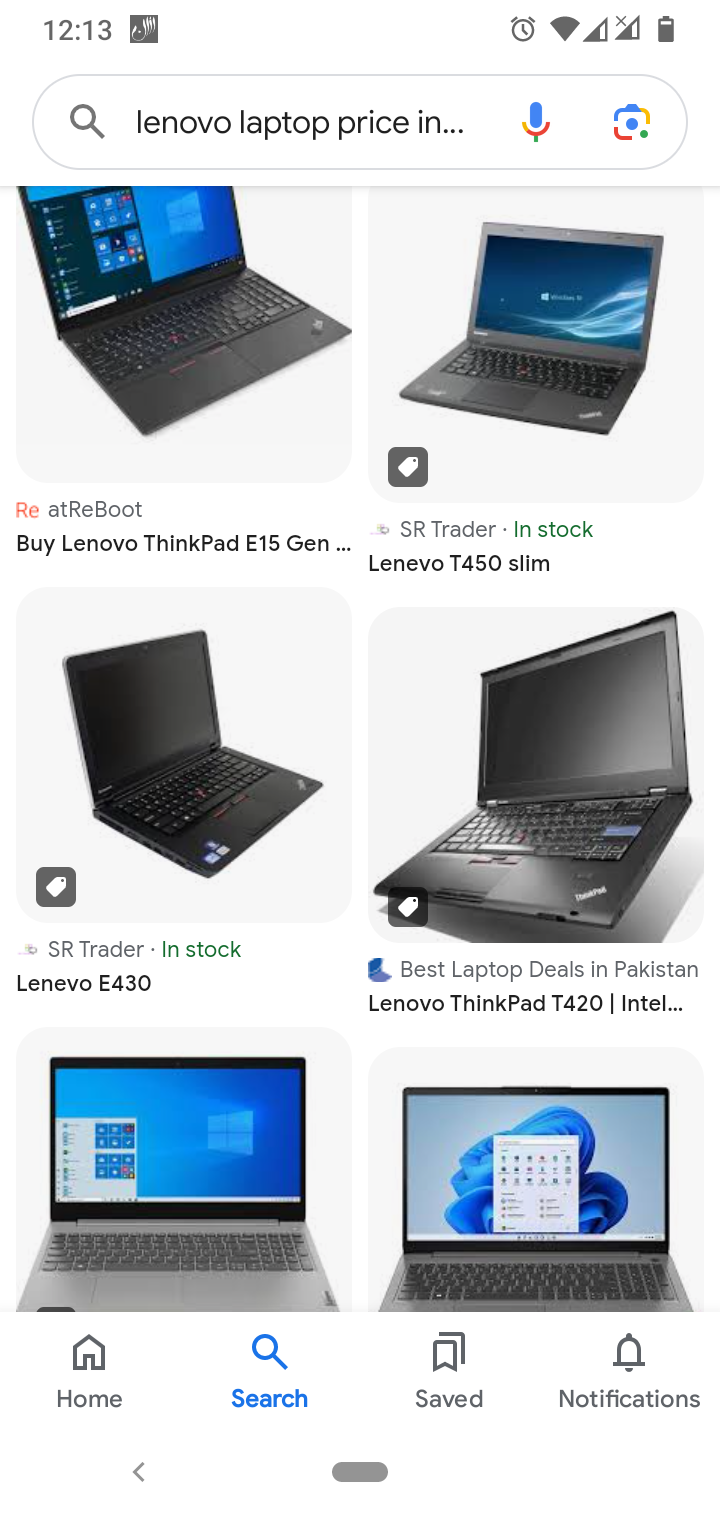Switch to the Saved tab

tap(449, 1371)
